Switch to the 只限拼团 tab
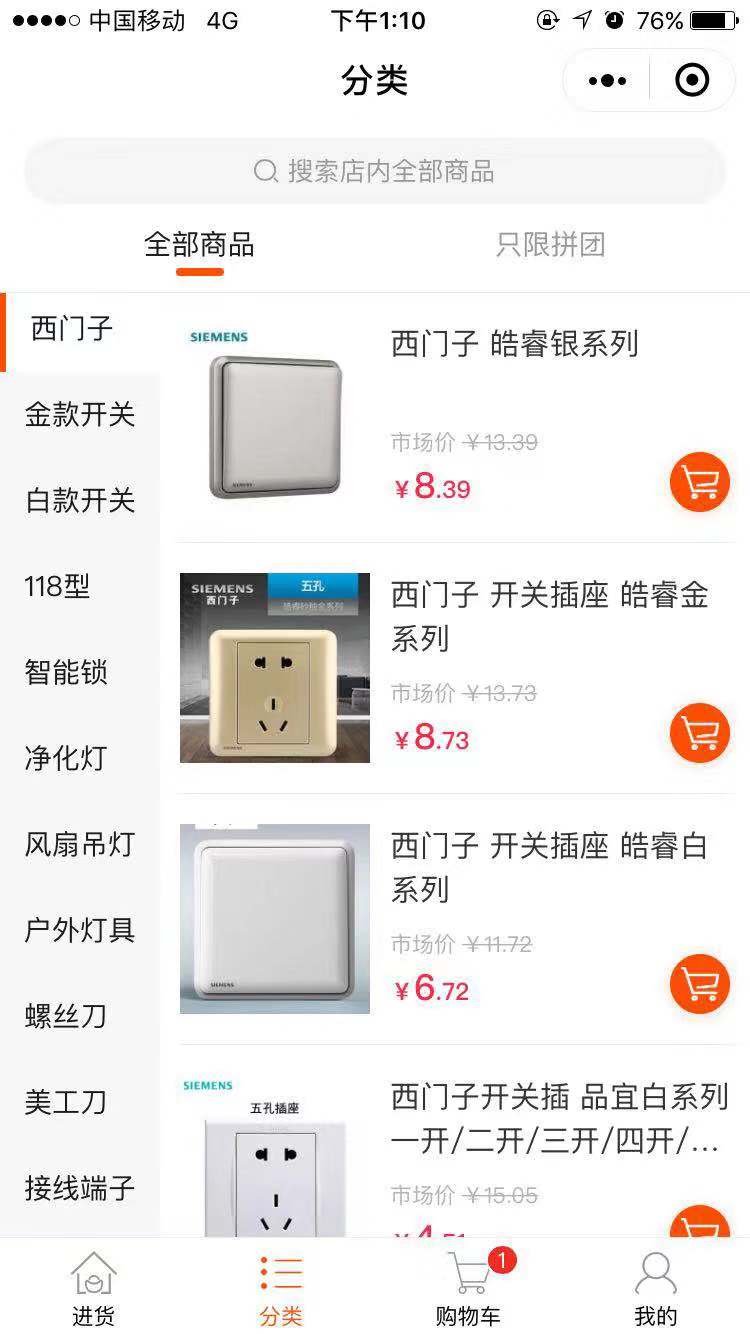Screen dimensions: 750x1334 click(x=550, y=245)
